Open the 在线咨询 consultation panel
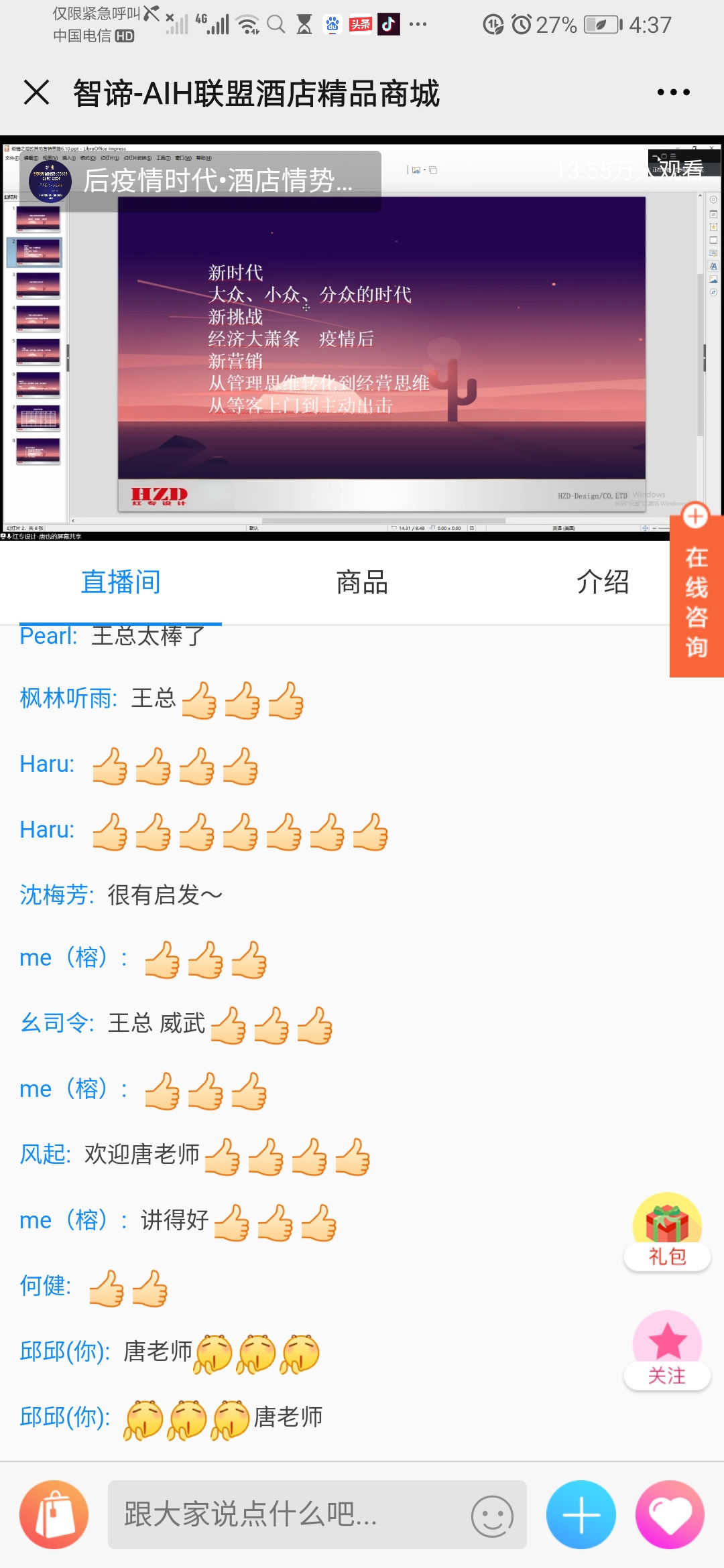Viewport: 724px width, 1568px height. (x=695, y=603)
